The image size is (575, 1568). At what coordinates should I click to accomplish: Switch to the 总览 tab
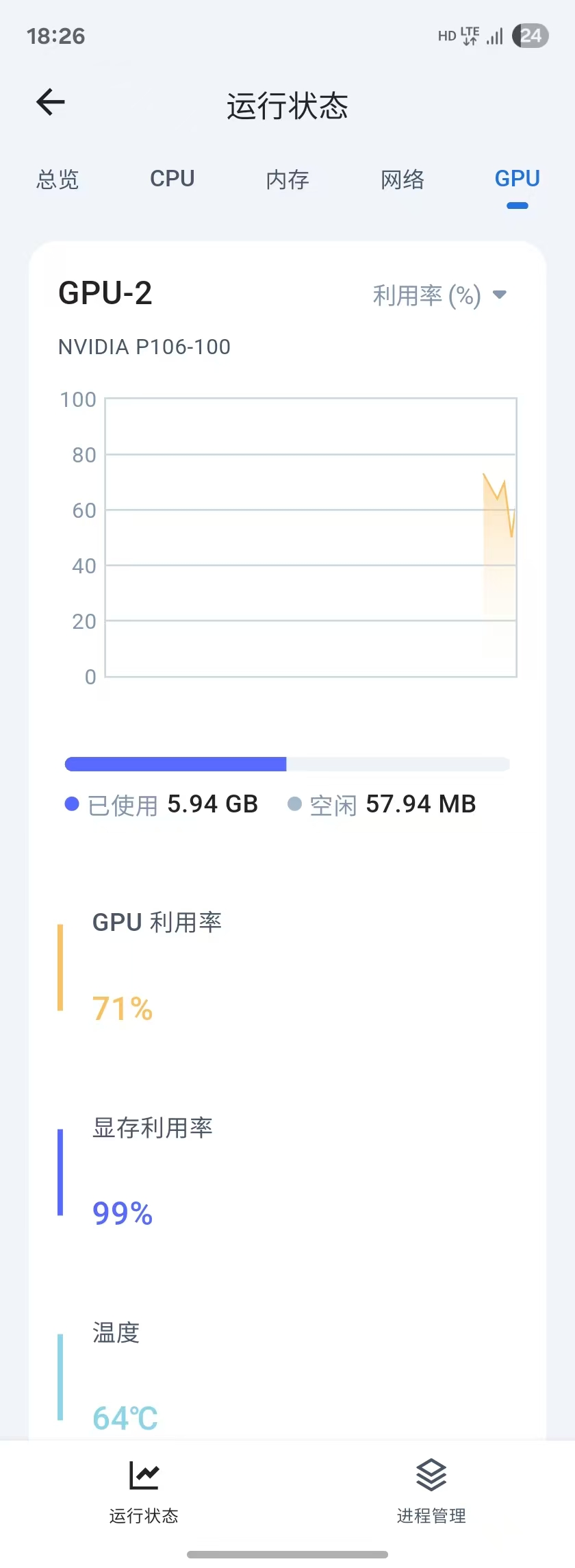click(57, 179)
